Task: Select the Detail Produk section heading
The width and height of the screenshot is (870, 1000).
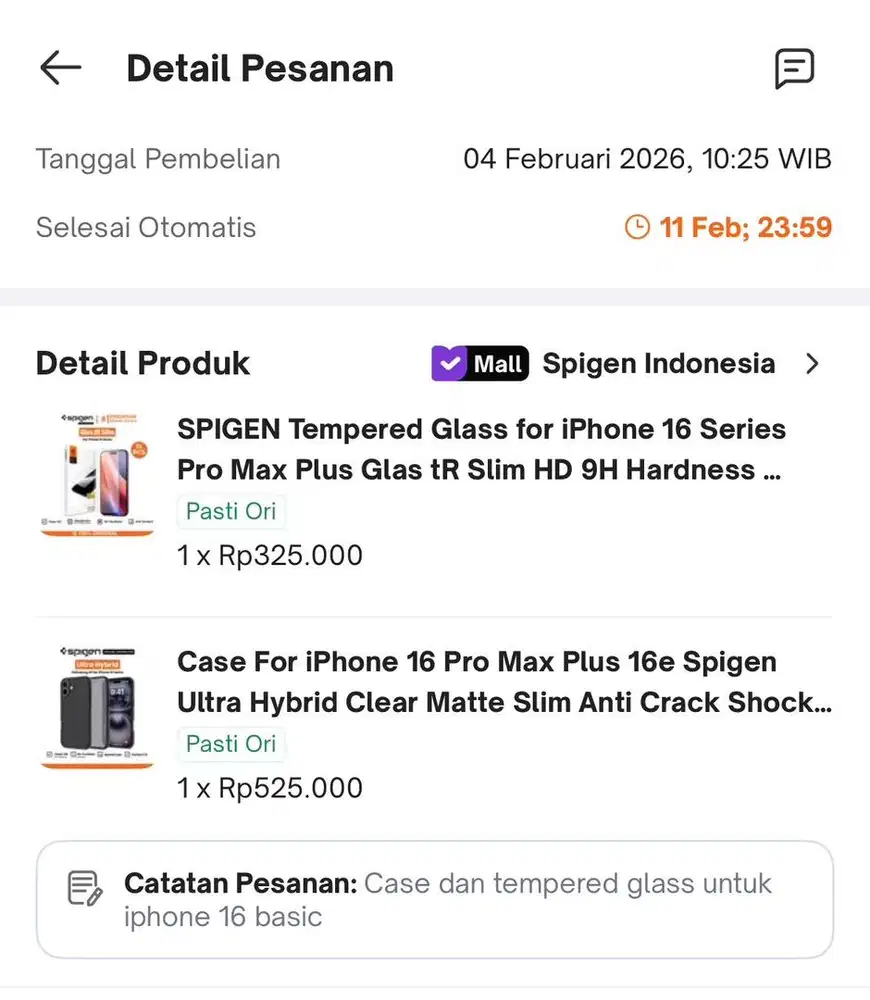Action: pos(142,363)
